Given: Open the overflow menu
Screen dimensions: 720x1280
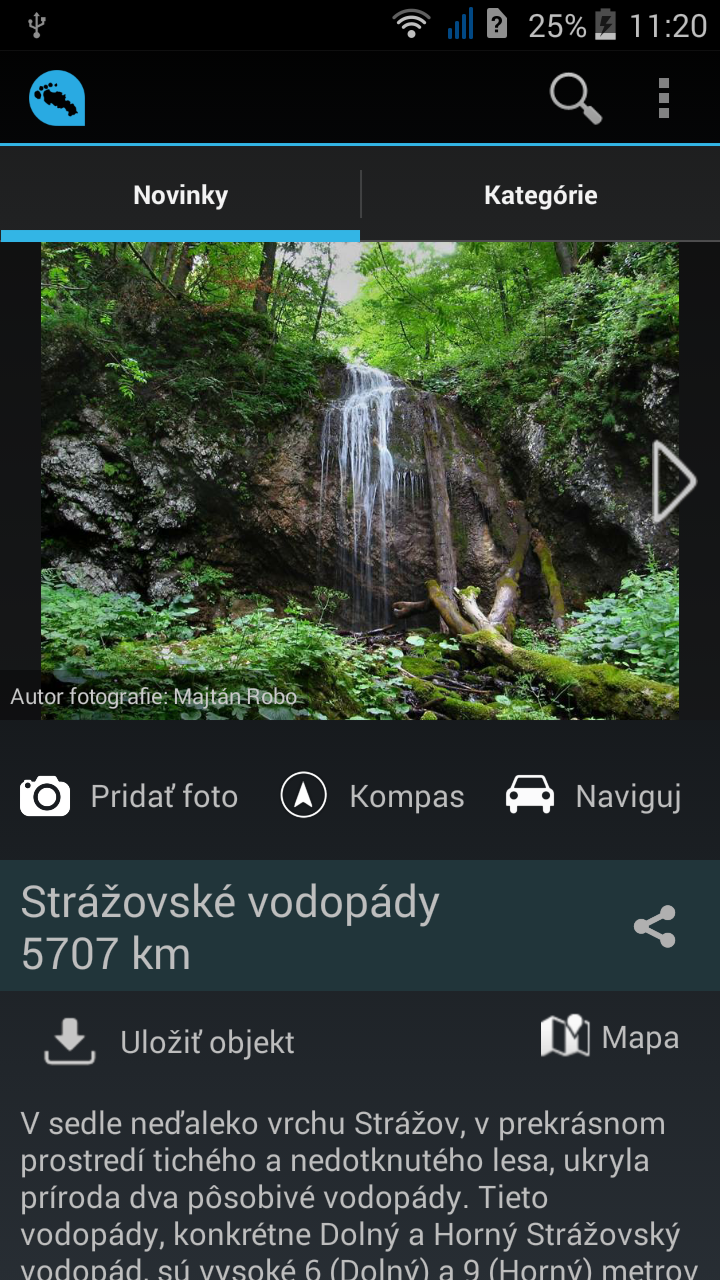Looking at the screenshot, I should click(663, 98).
